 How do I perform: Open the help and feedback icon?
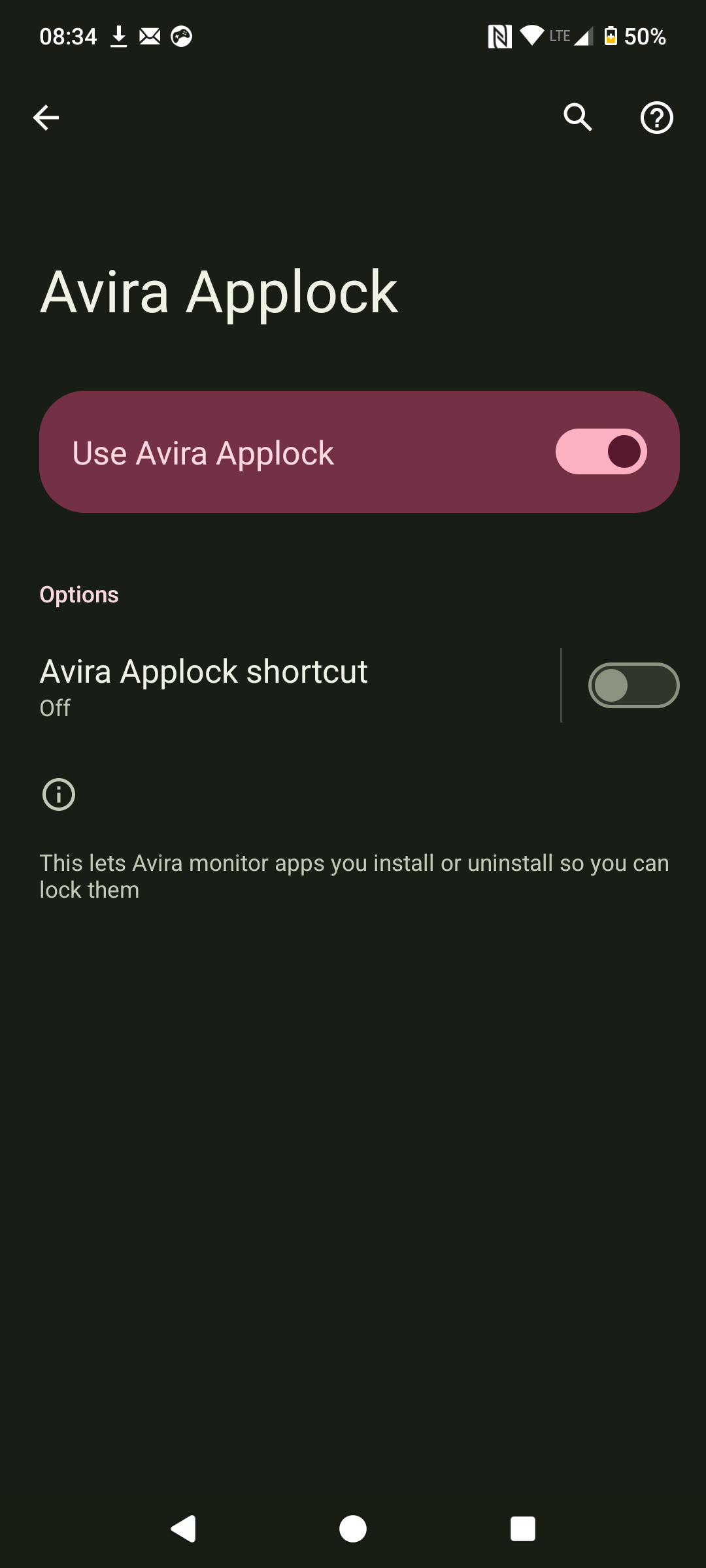(656, 118)
